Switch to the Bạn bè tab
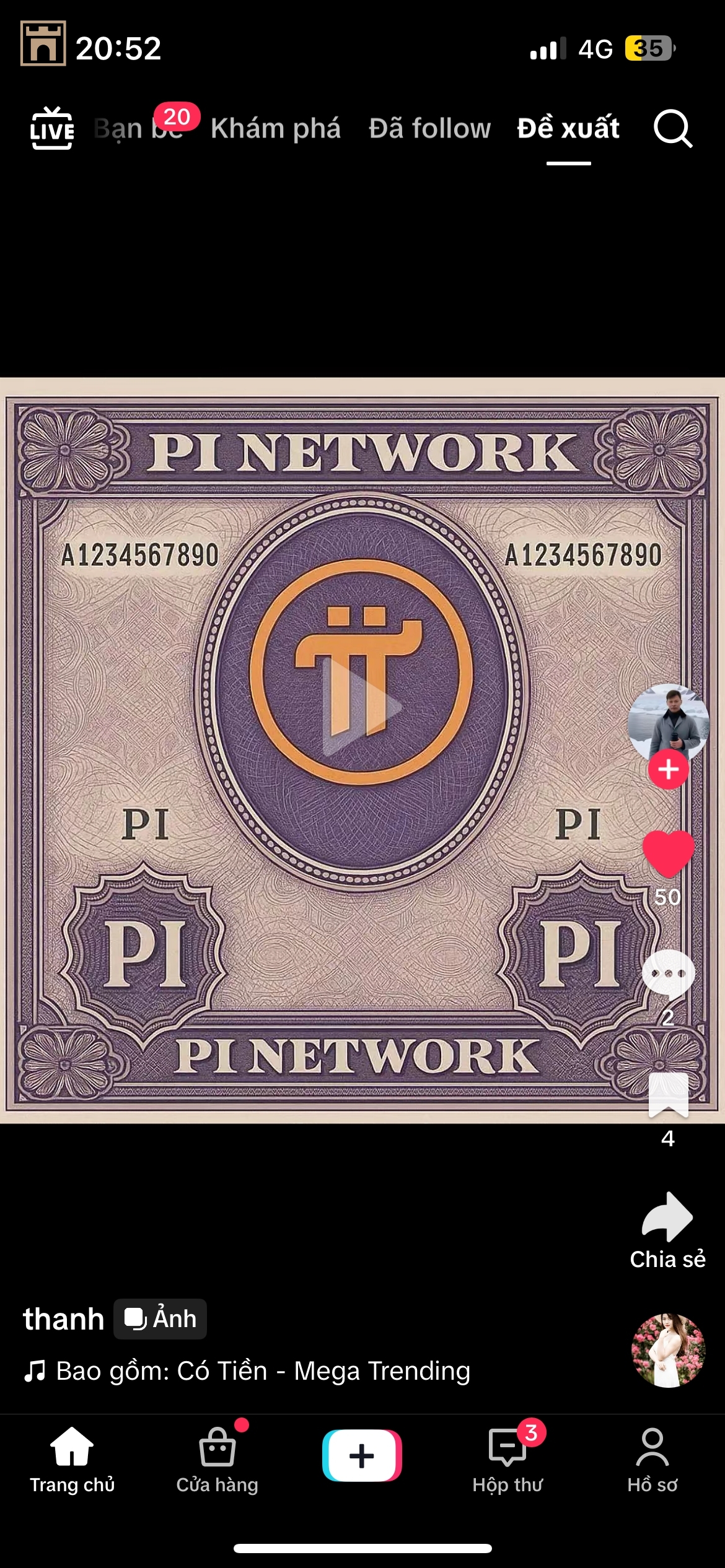The width and height of the screenshot is (725, 1568). point(138,129)
